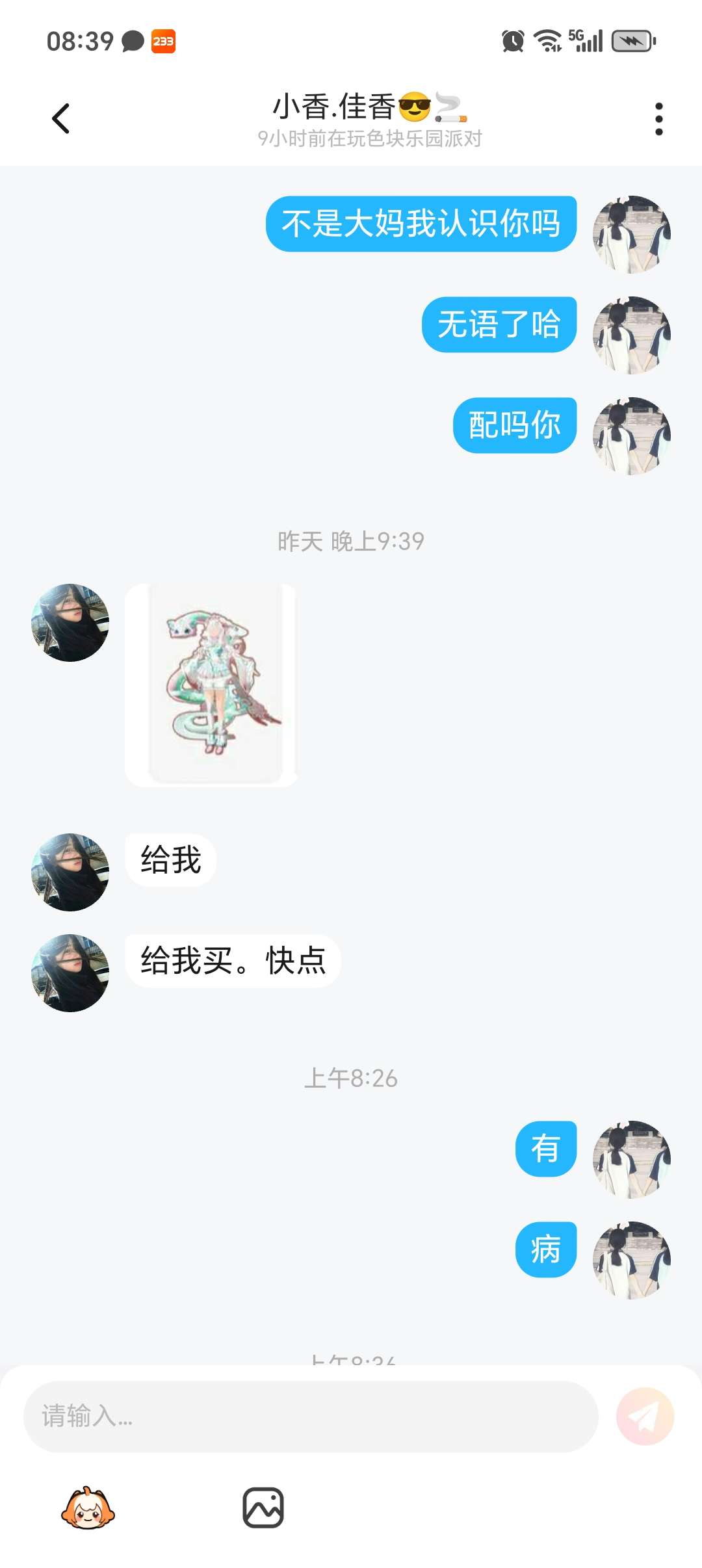Tap the message input field

(311, 1417)
